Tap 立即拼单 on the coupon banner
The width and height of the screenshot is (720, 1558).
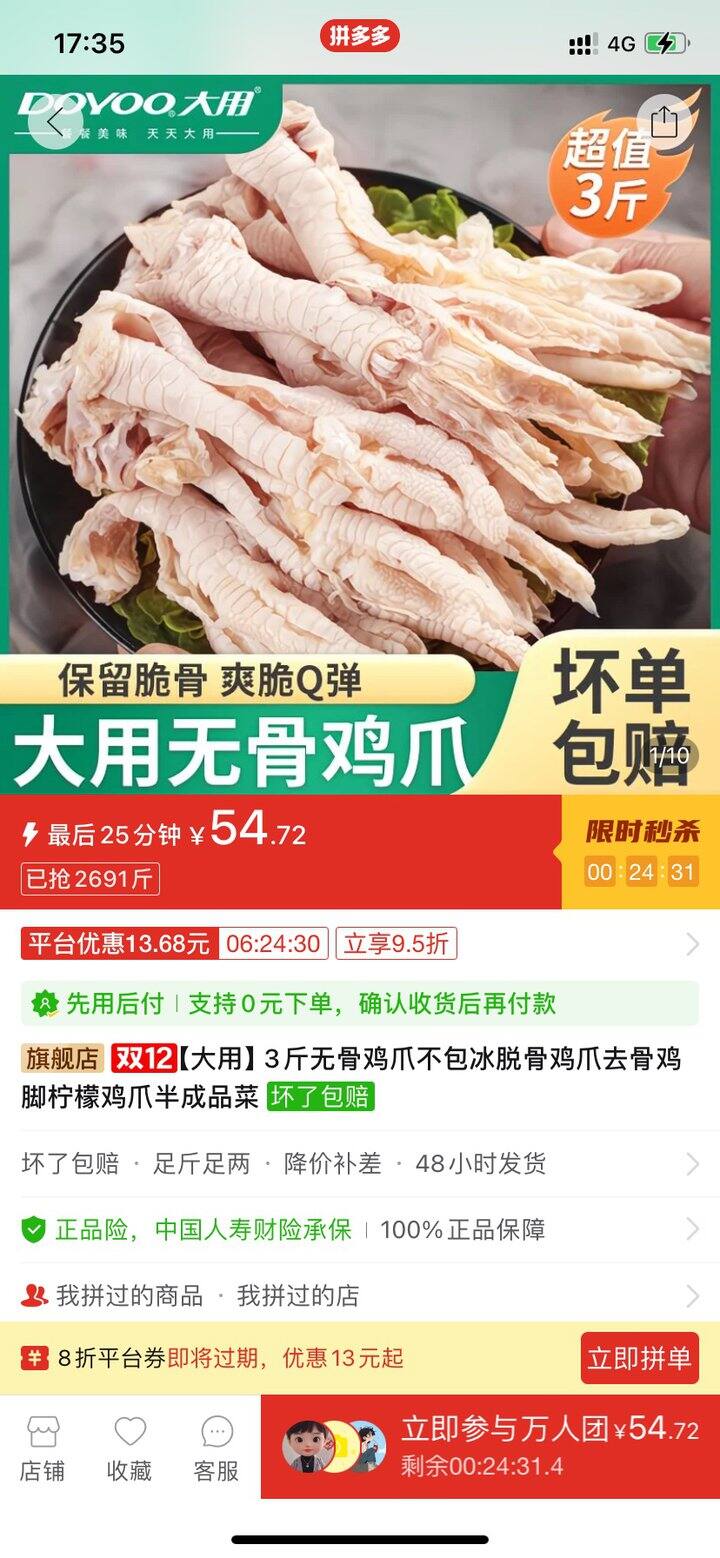(x=639, y=1358)
